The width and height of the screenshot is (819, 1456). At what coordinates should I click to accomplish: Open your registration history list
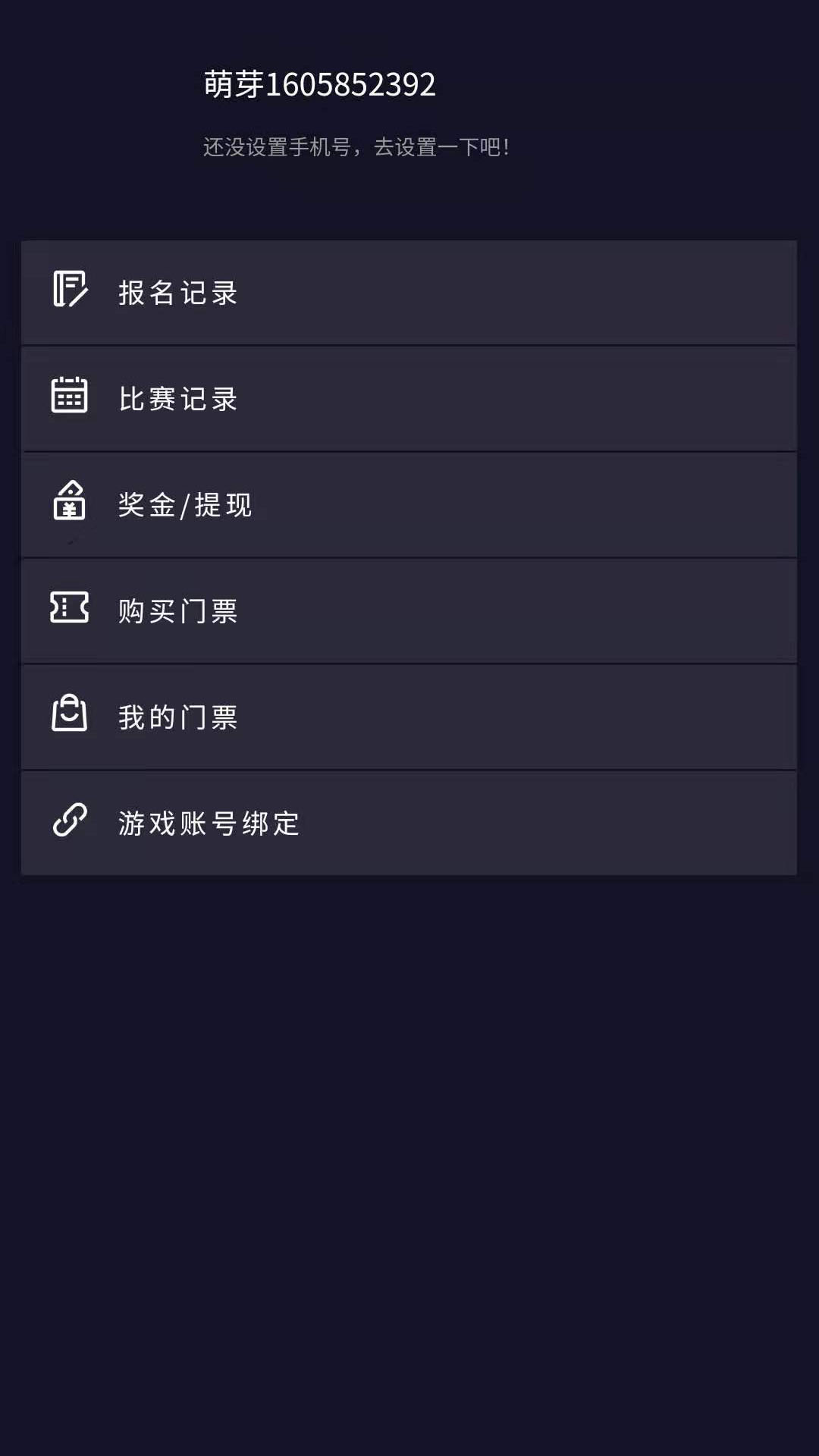pyautogui.click(x=409, y=292)
